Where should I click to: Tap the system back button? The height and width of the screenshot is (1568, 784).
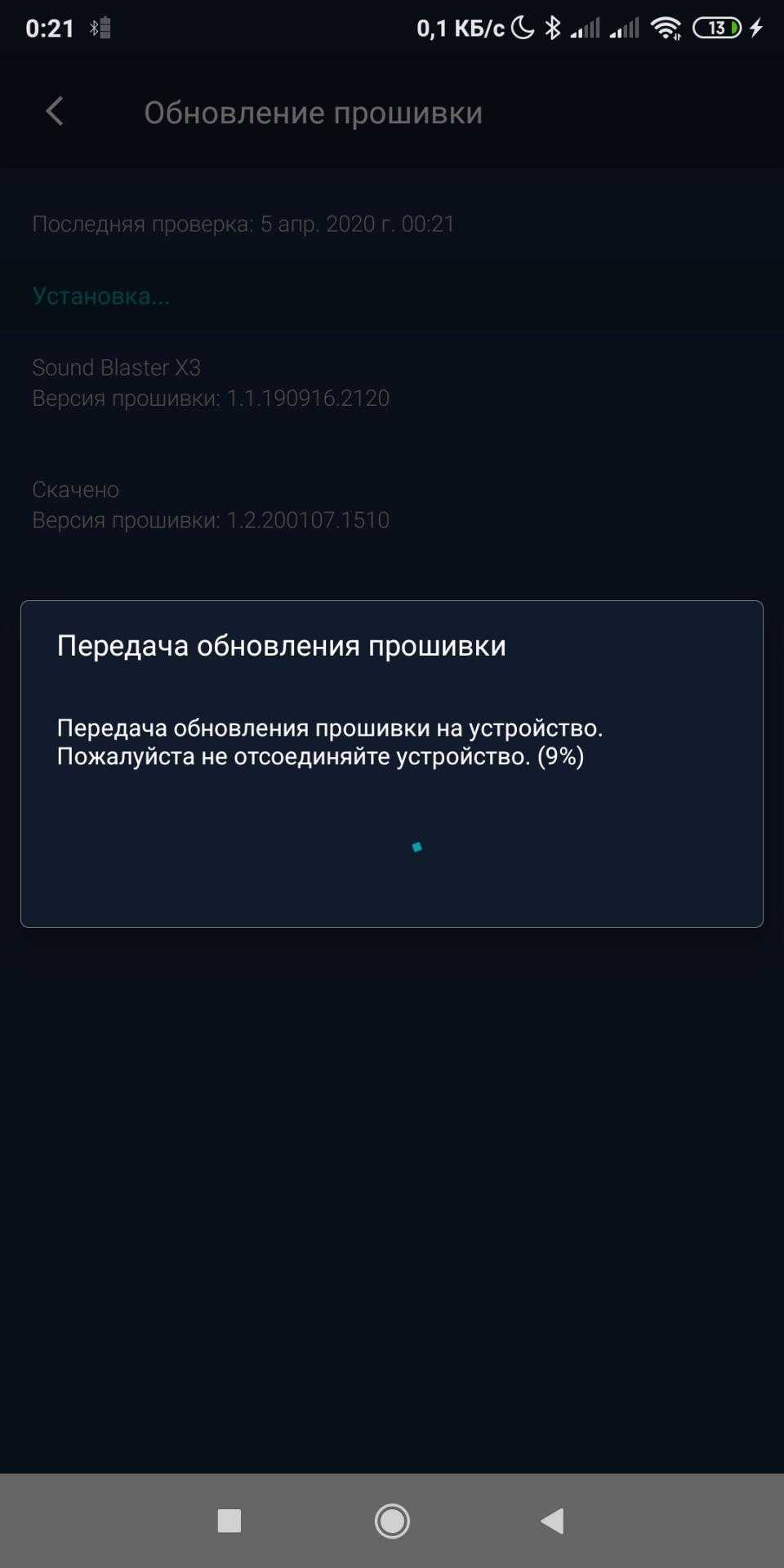point(553,1521)
